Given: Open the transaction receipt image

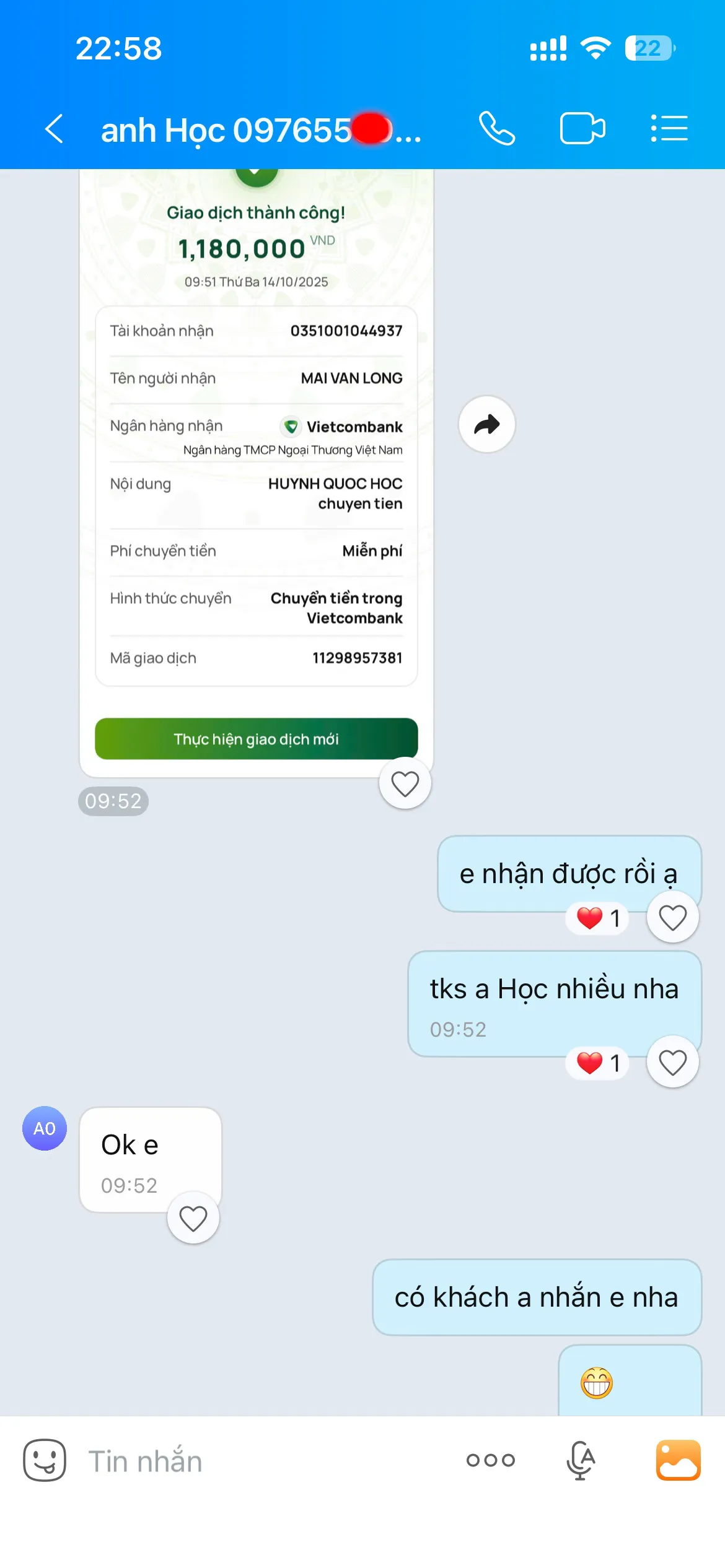Looking at the screenshot, I should (256, 471).
